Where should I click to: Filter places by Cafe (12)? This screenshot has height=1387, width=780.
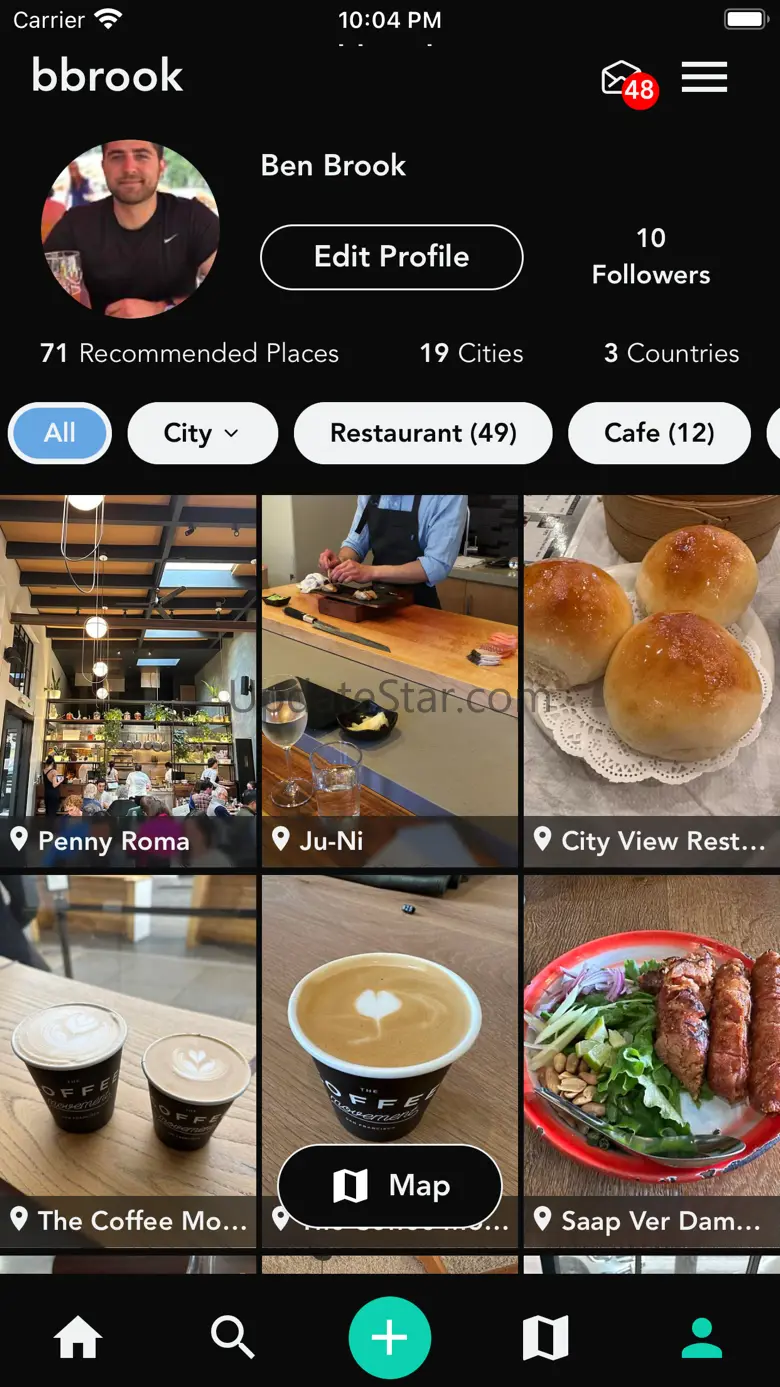tap(659, 433)
